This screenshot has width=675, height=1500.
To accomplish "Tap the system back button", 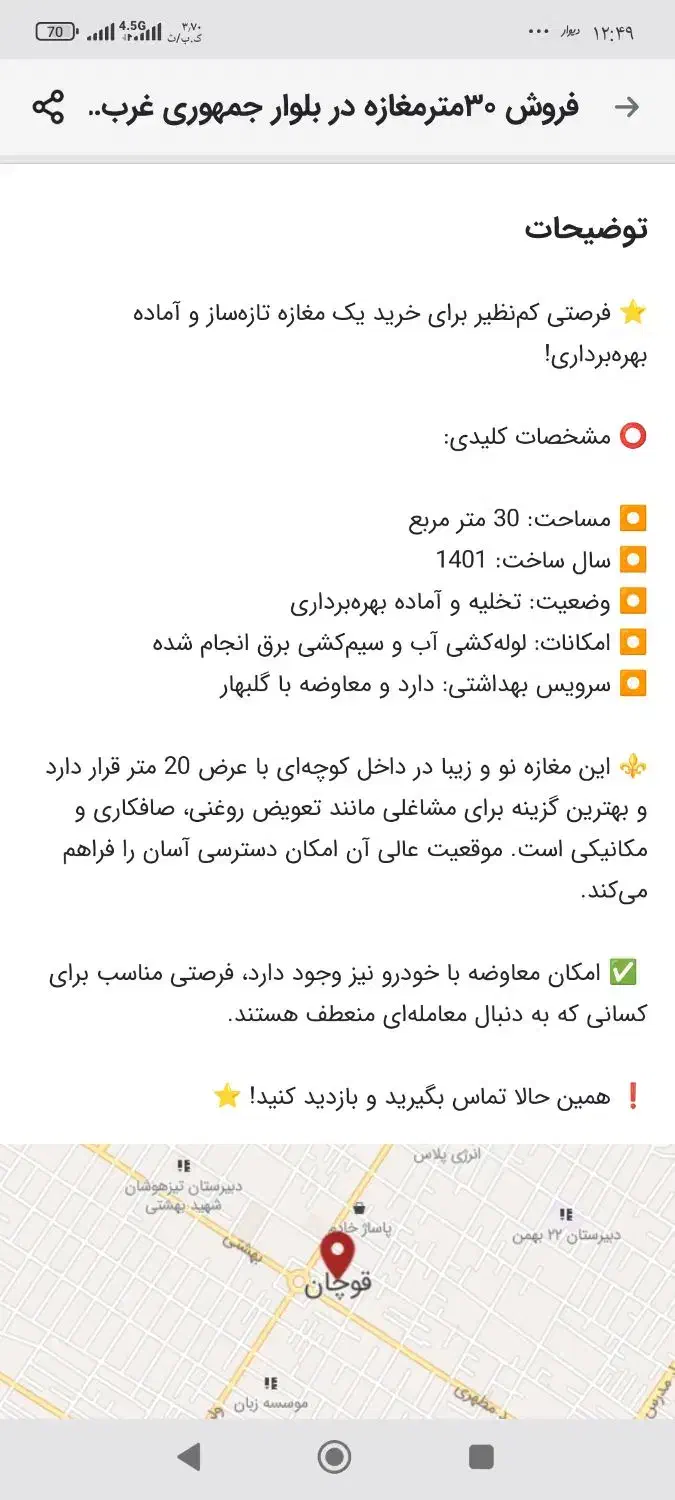I will (x=189, y=1457).
